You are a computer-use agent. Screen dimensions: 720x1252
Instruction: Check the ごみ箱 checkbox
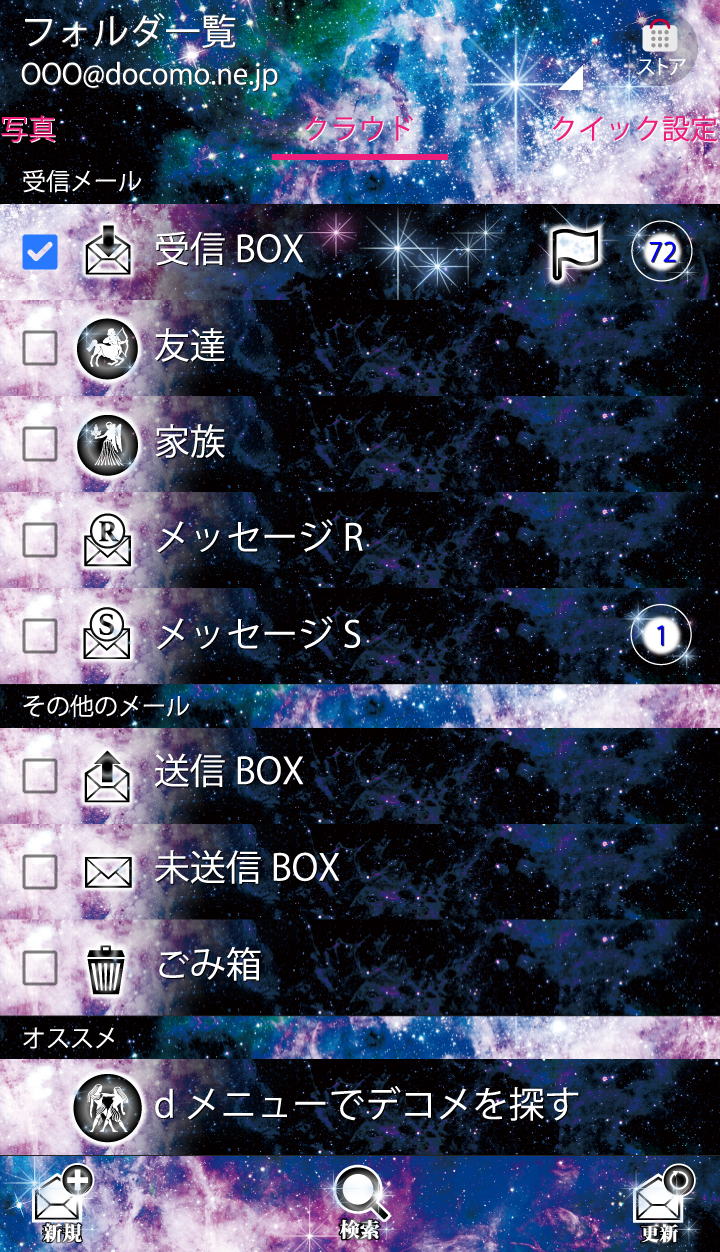(40, 967)
